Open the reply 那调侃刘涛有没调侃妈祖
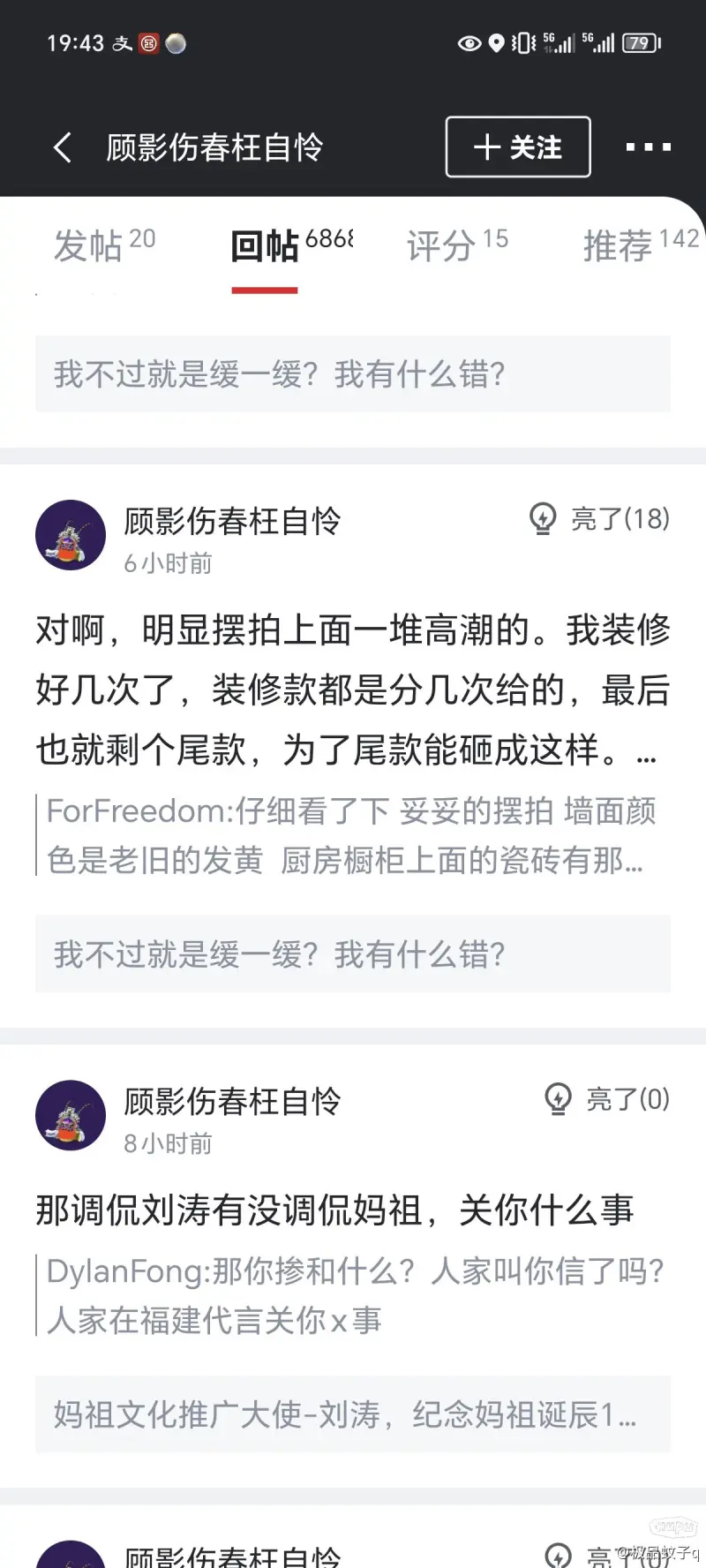Screen dimensions: 706x1568 click(x=335, y=1210)
